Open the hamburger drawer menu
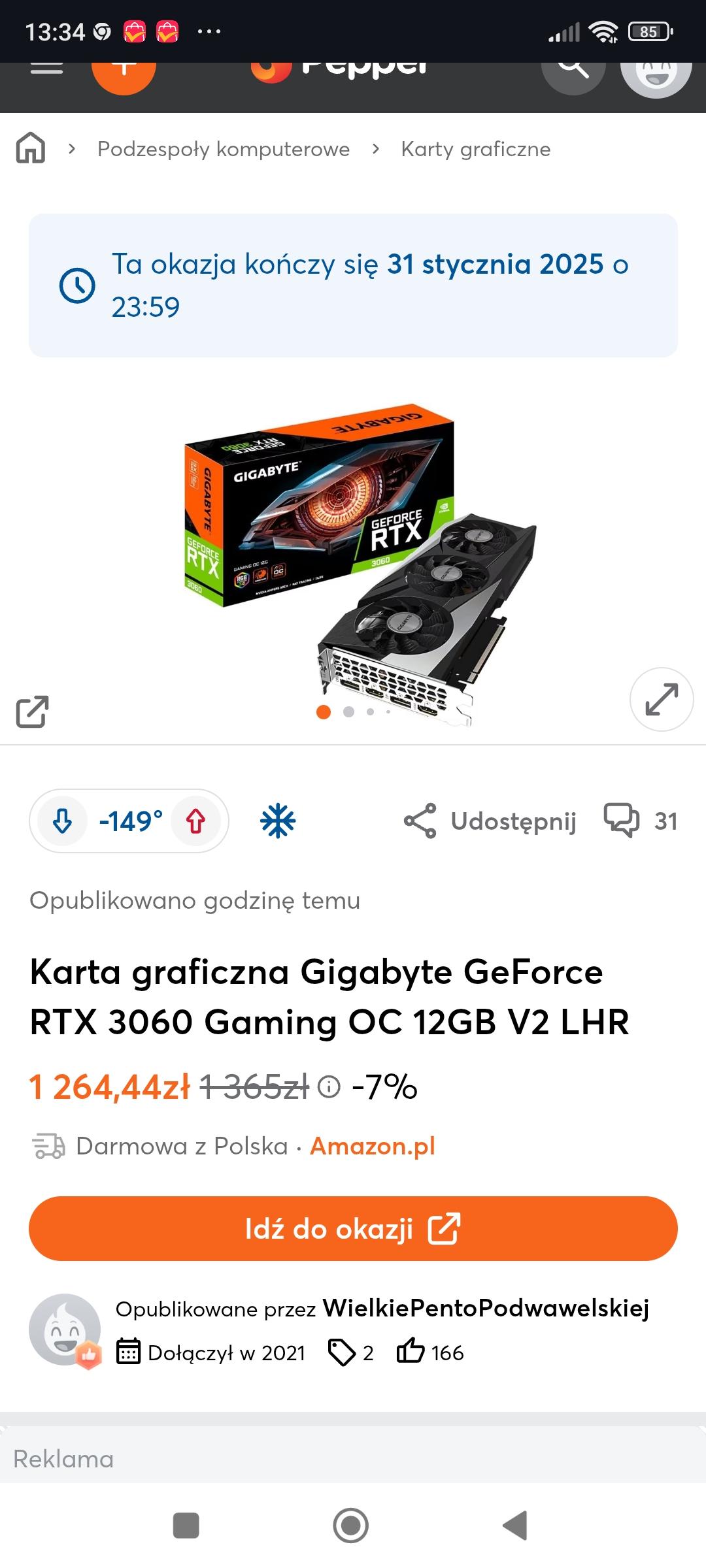The height and width of the screenshot is (1568, 706). 46,68
